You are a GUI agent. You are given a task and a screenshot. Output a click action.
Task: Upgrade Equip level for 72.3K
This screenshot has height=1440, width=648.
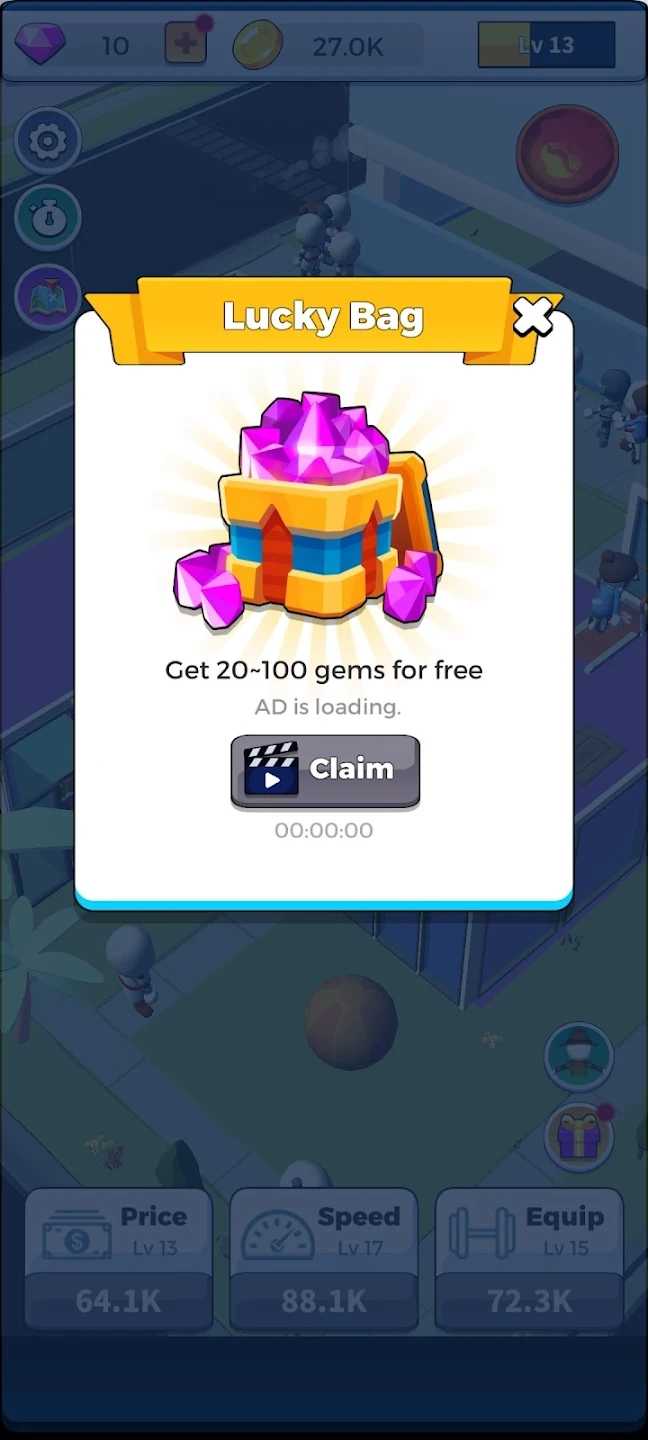pyautogui.click(x=530, y=1260)
